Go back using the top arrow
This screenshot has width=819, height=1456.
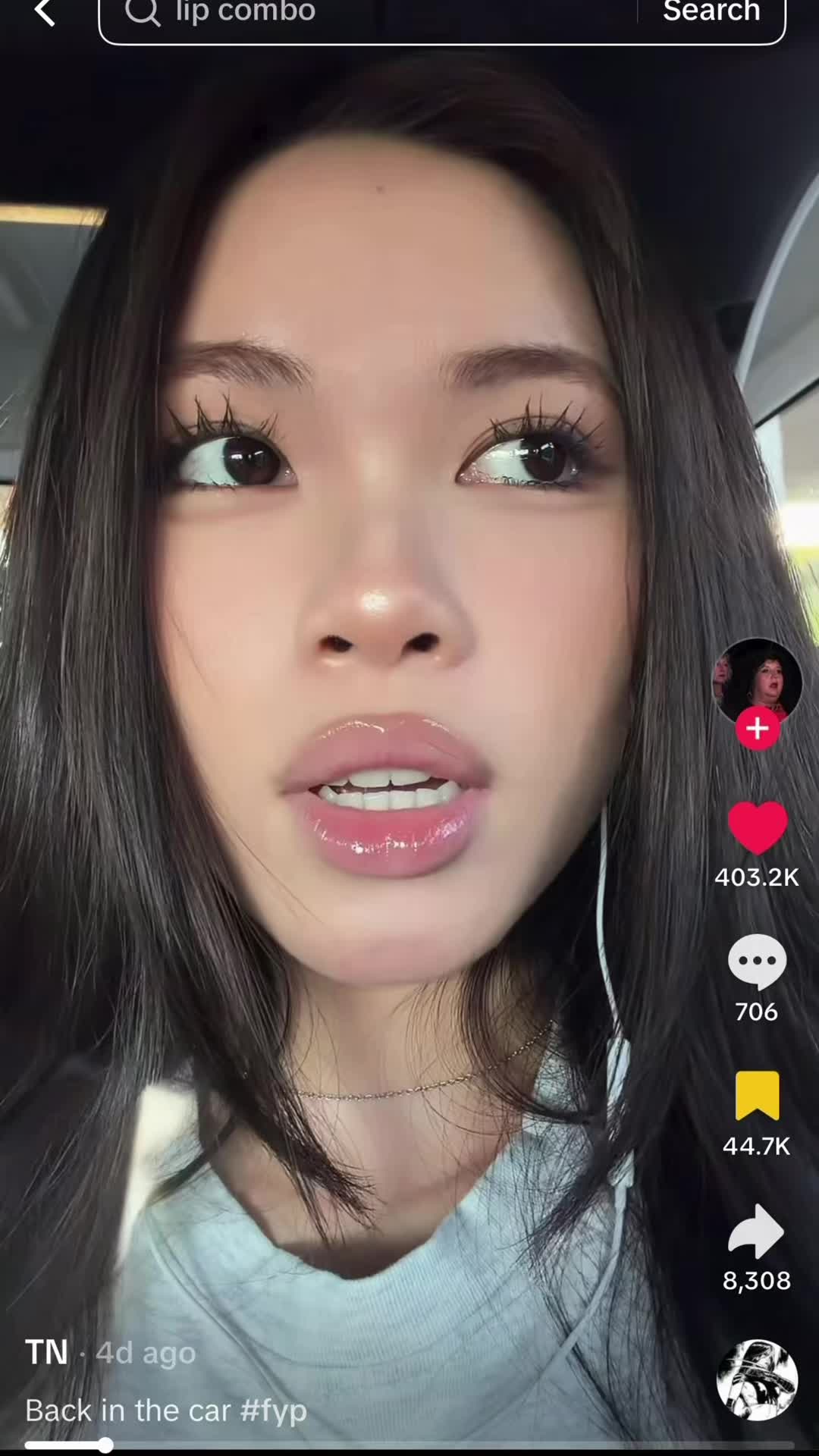tap(44, 12)
